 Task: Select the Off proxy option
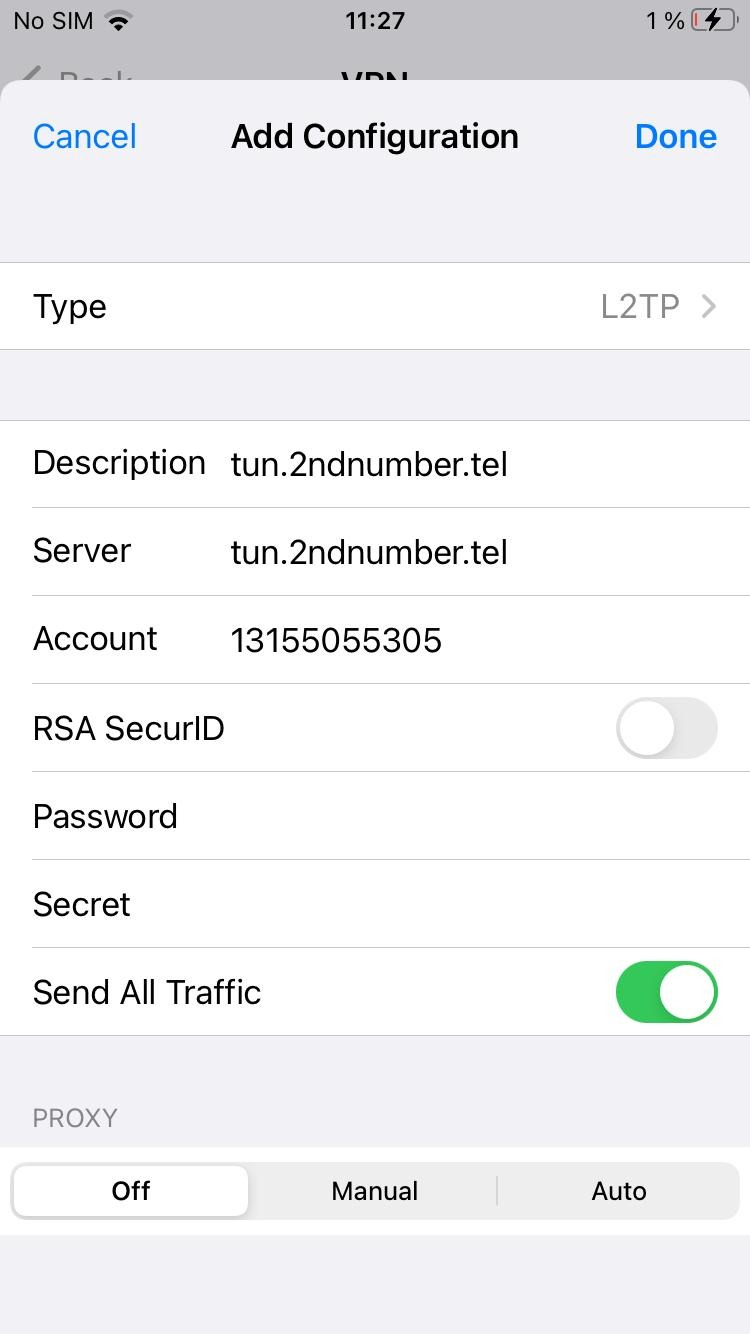pos(131,1191)
